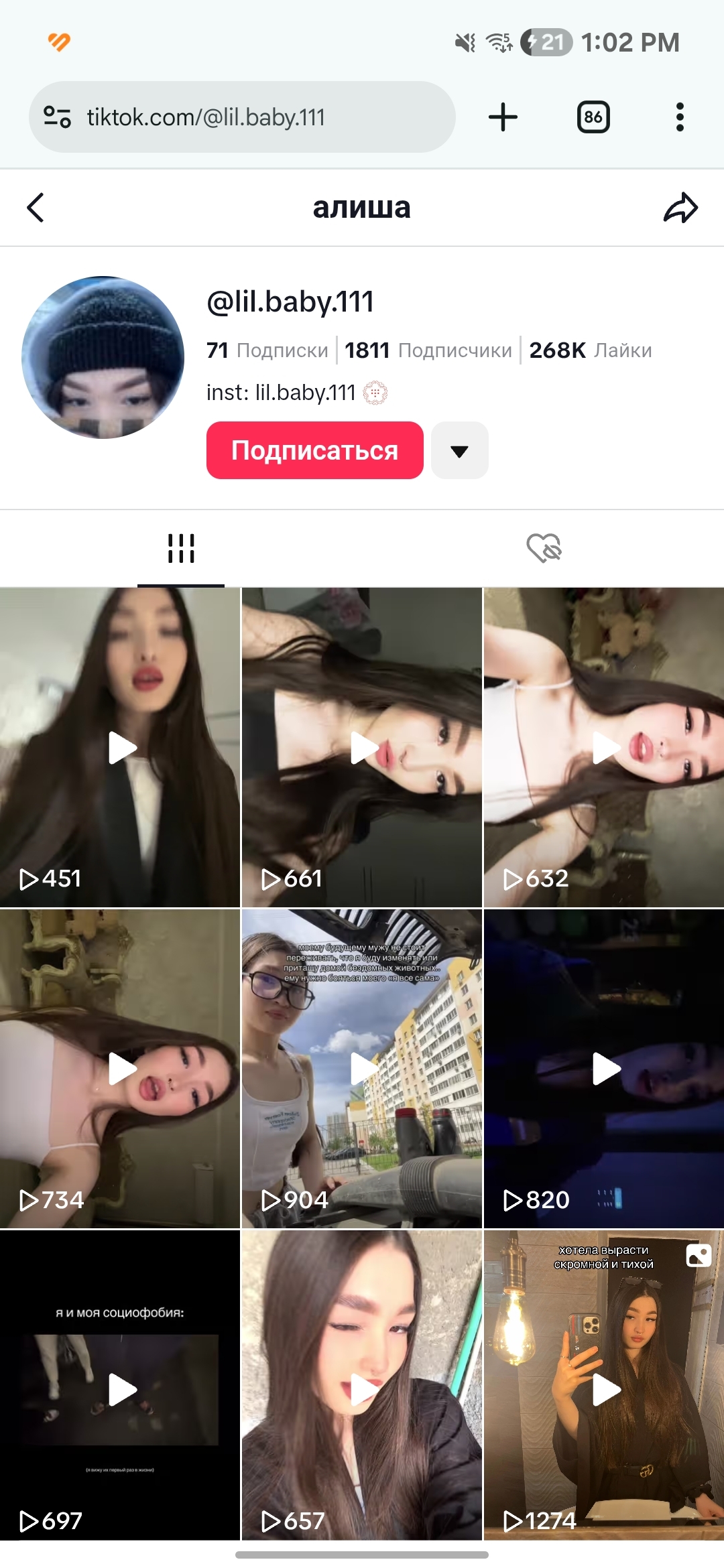Show the 86 open browser tabs
This screenshot has width=724, height=1568.
click(x=593, y=117)
